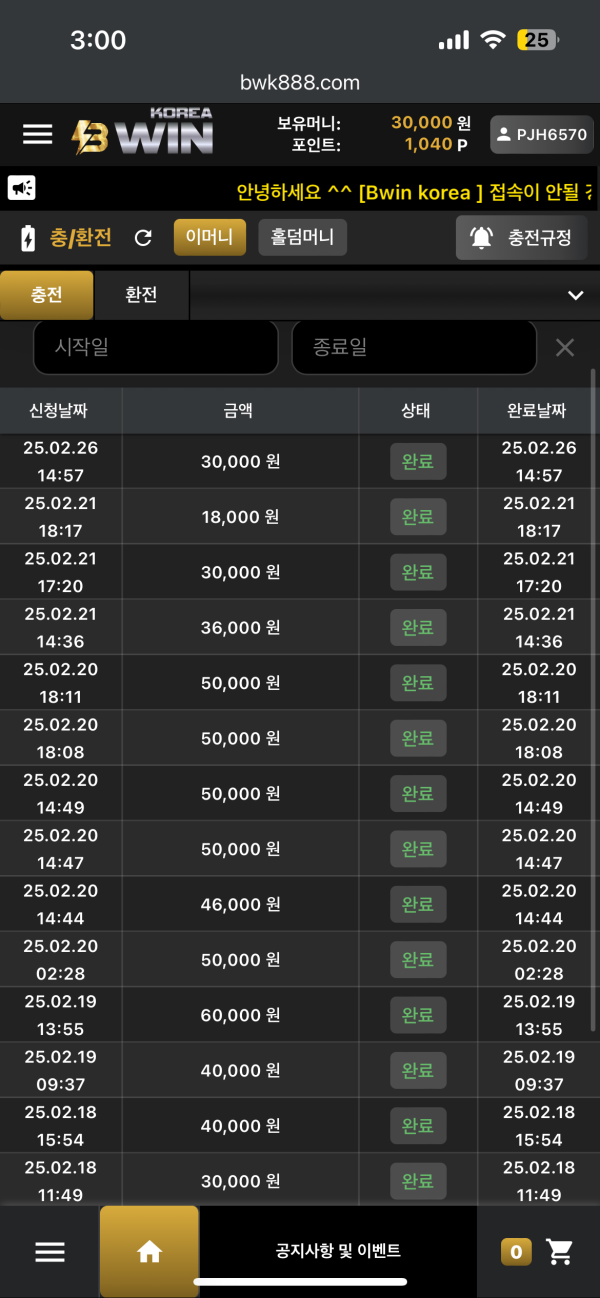Open 충전규정 with the bell icon

click(x=521, y=238)
